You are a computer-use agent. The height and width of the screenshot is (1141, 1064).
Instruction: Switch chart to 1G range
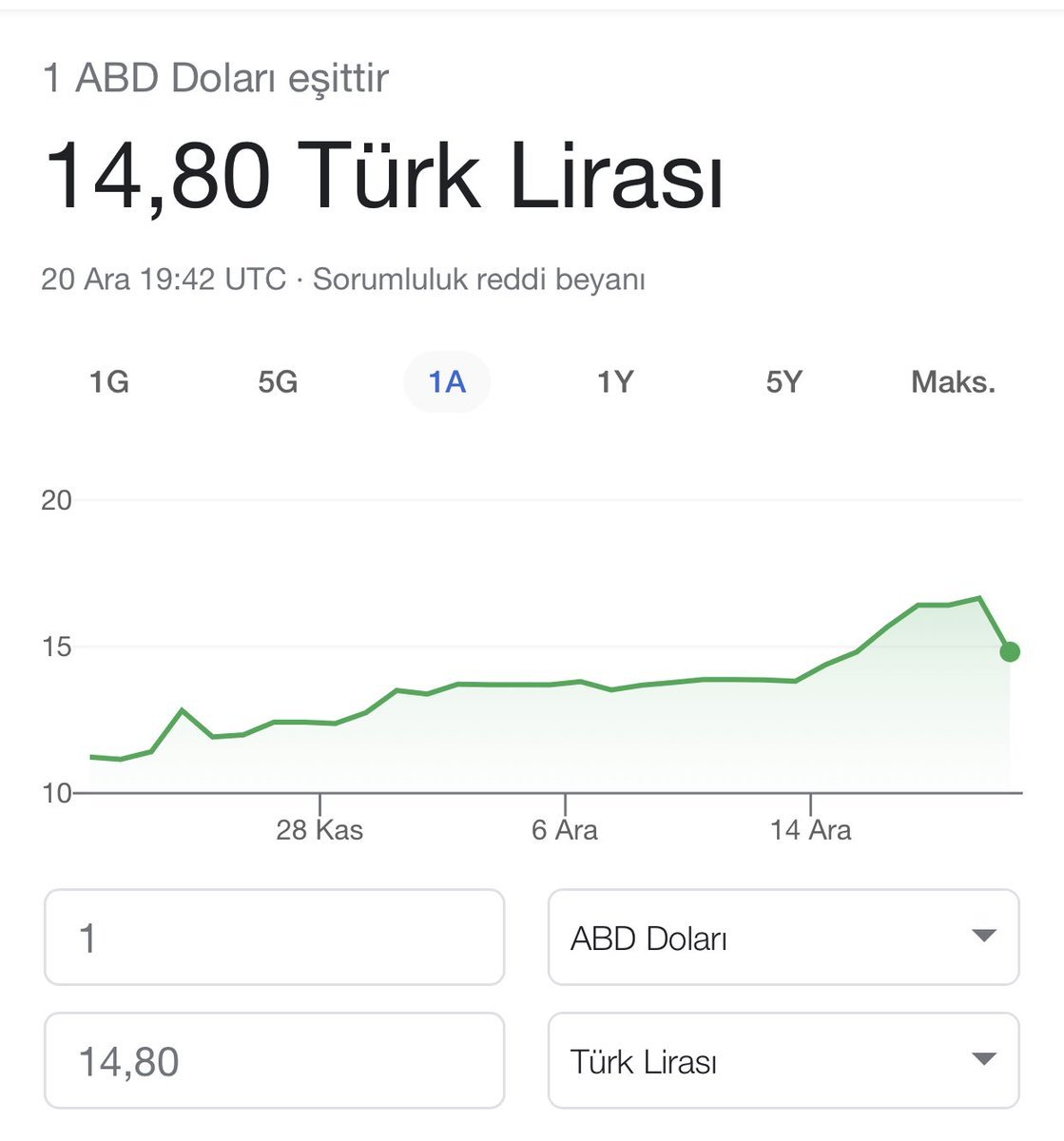click(109, 382)
